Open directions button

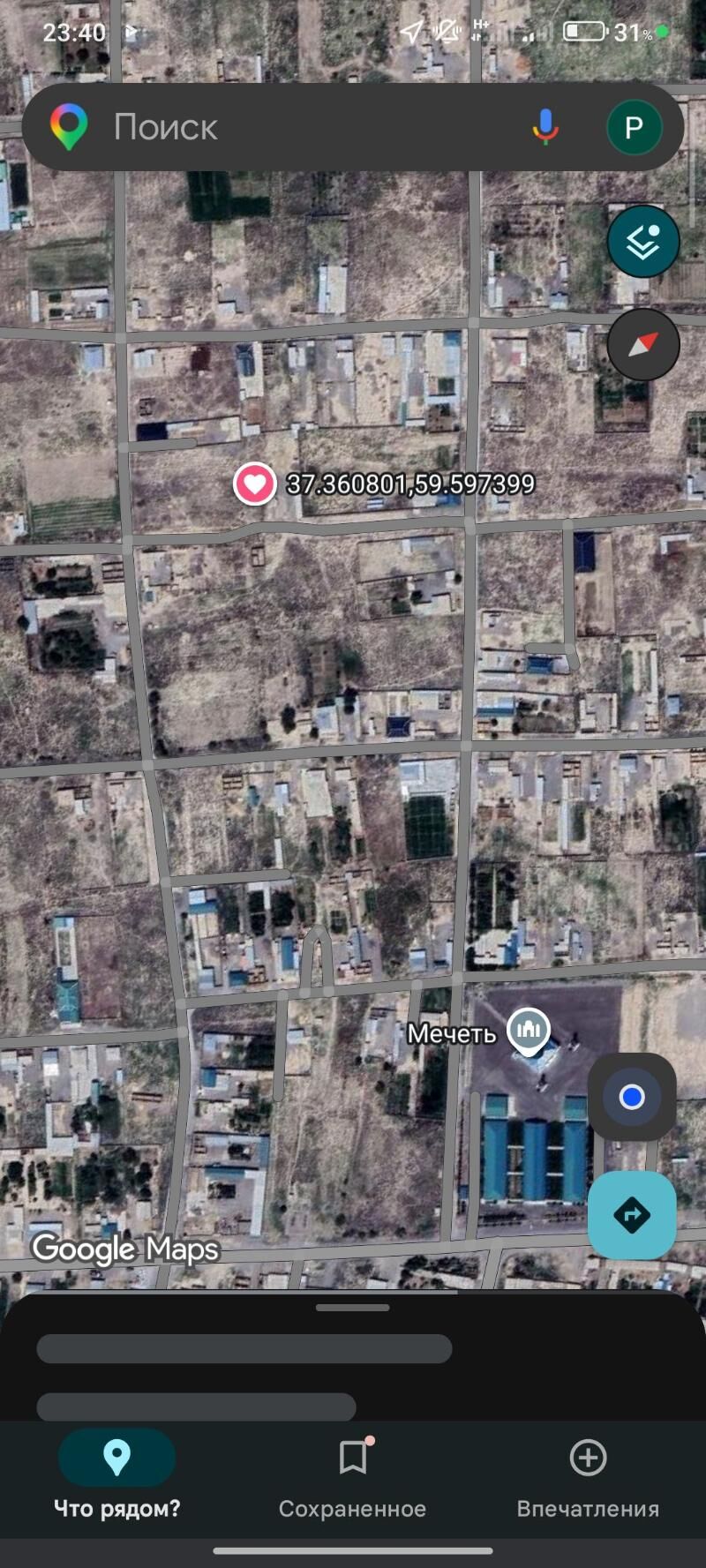click(631, 1215)
